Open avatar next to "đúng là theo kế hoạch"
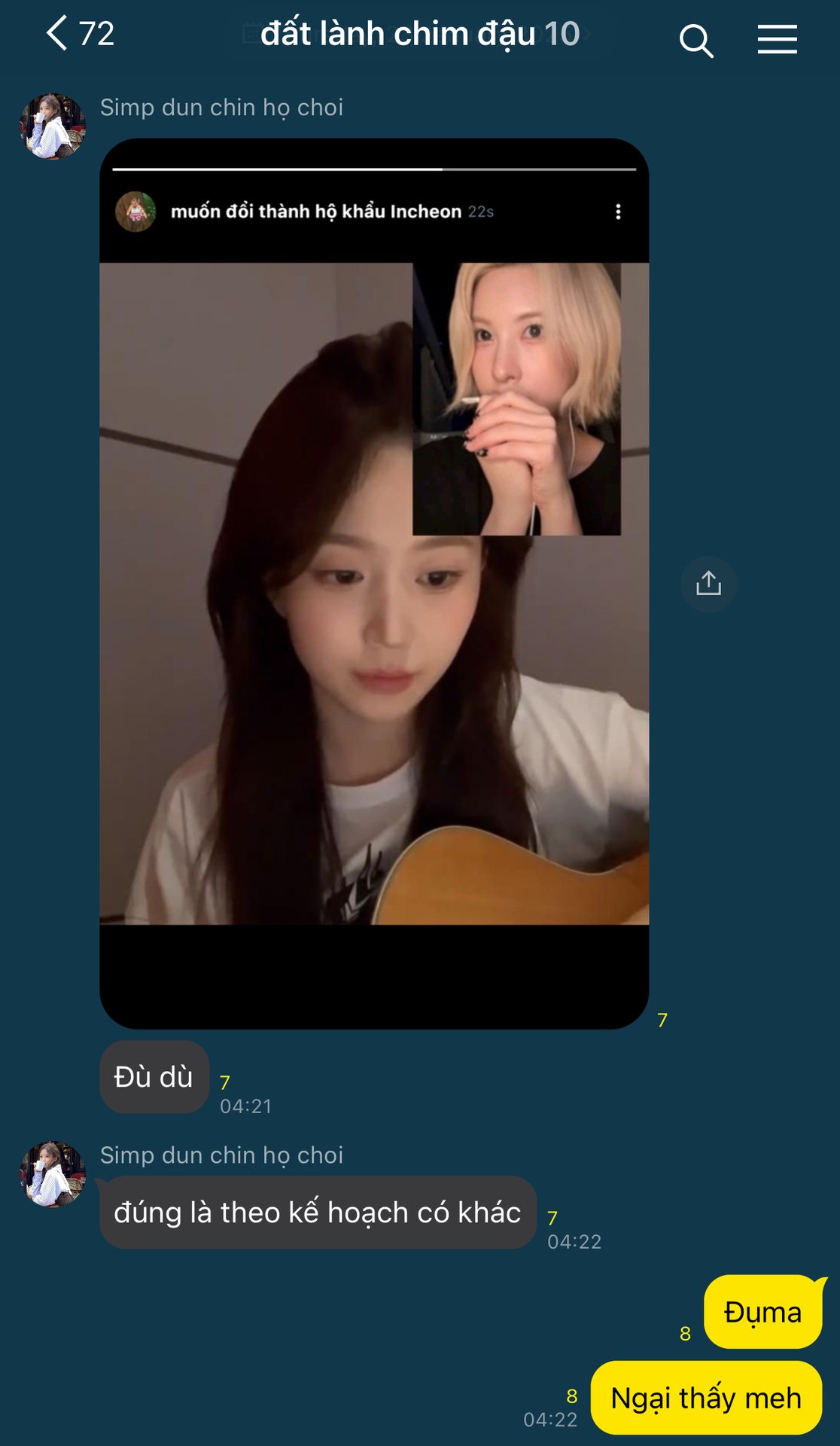This screenshot has height=1446, width=840. 53,1174
